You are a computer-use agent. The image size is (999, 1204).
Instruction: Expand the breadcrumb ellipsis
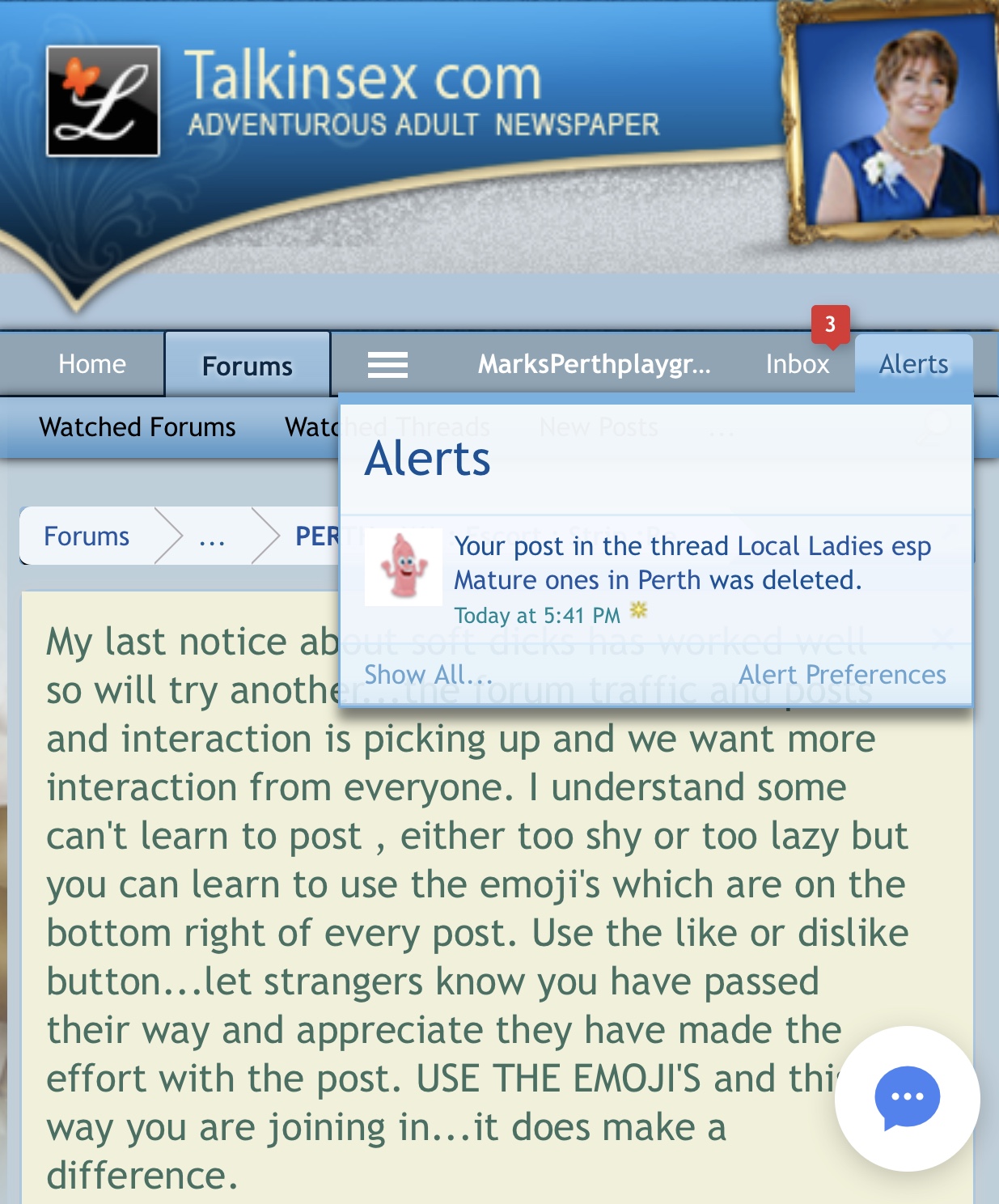[x=212, y=536]
